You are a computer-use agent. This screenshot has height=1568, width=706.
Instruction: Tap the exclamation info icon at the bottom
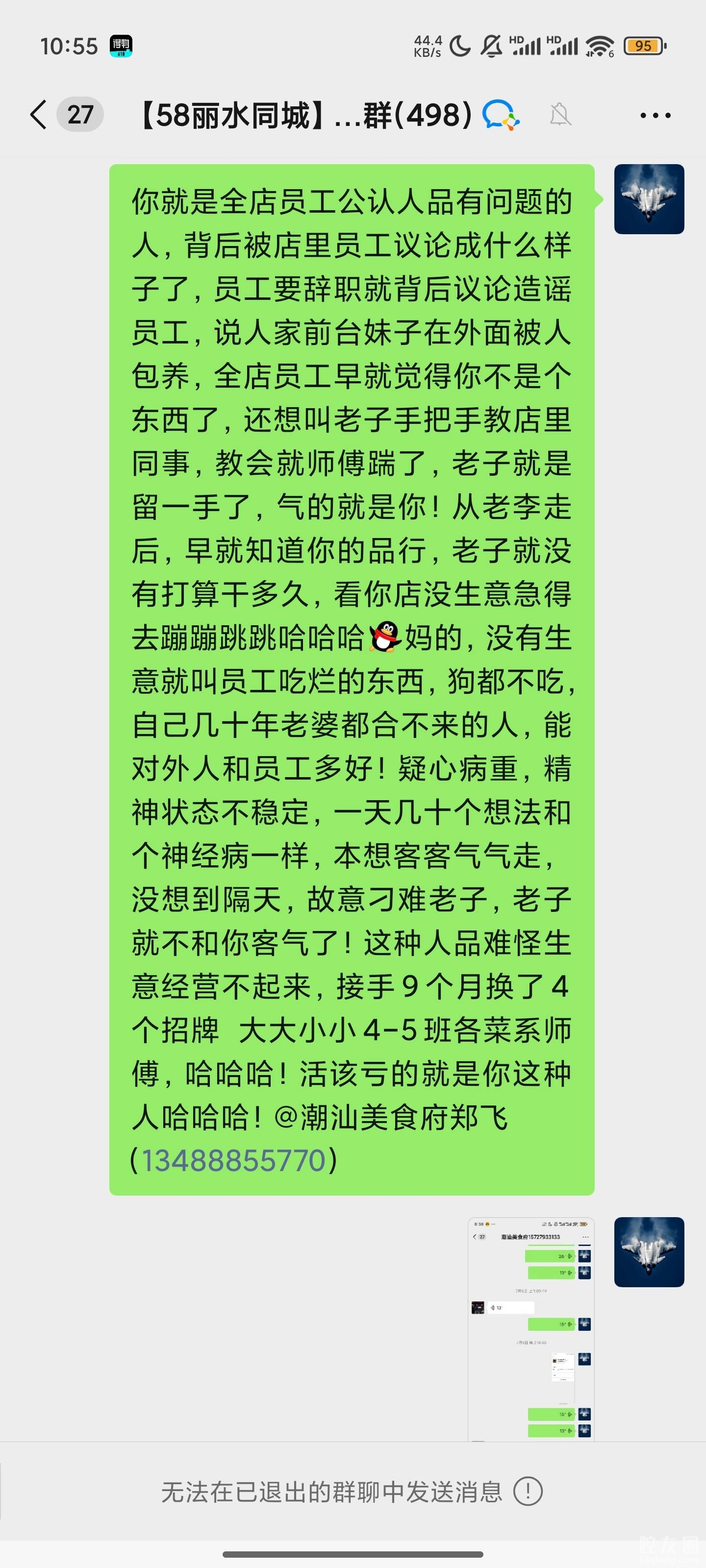528,1492
